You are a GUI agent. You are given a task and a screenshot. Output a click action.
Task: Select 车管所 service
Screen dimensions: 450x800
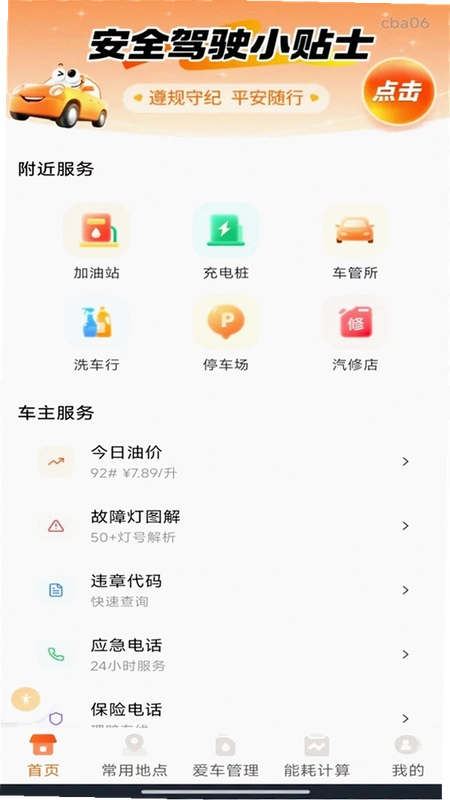(x=355, y=242)
